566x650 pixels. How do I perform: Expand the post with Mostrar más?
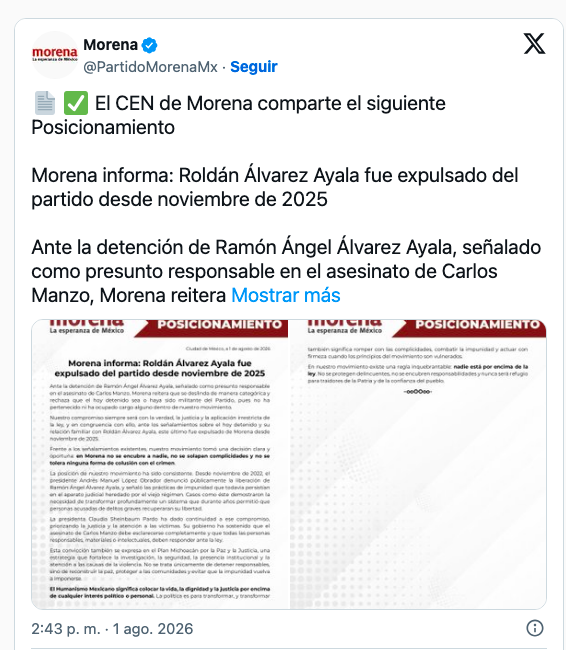click(286, 296)
